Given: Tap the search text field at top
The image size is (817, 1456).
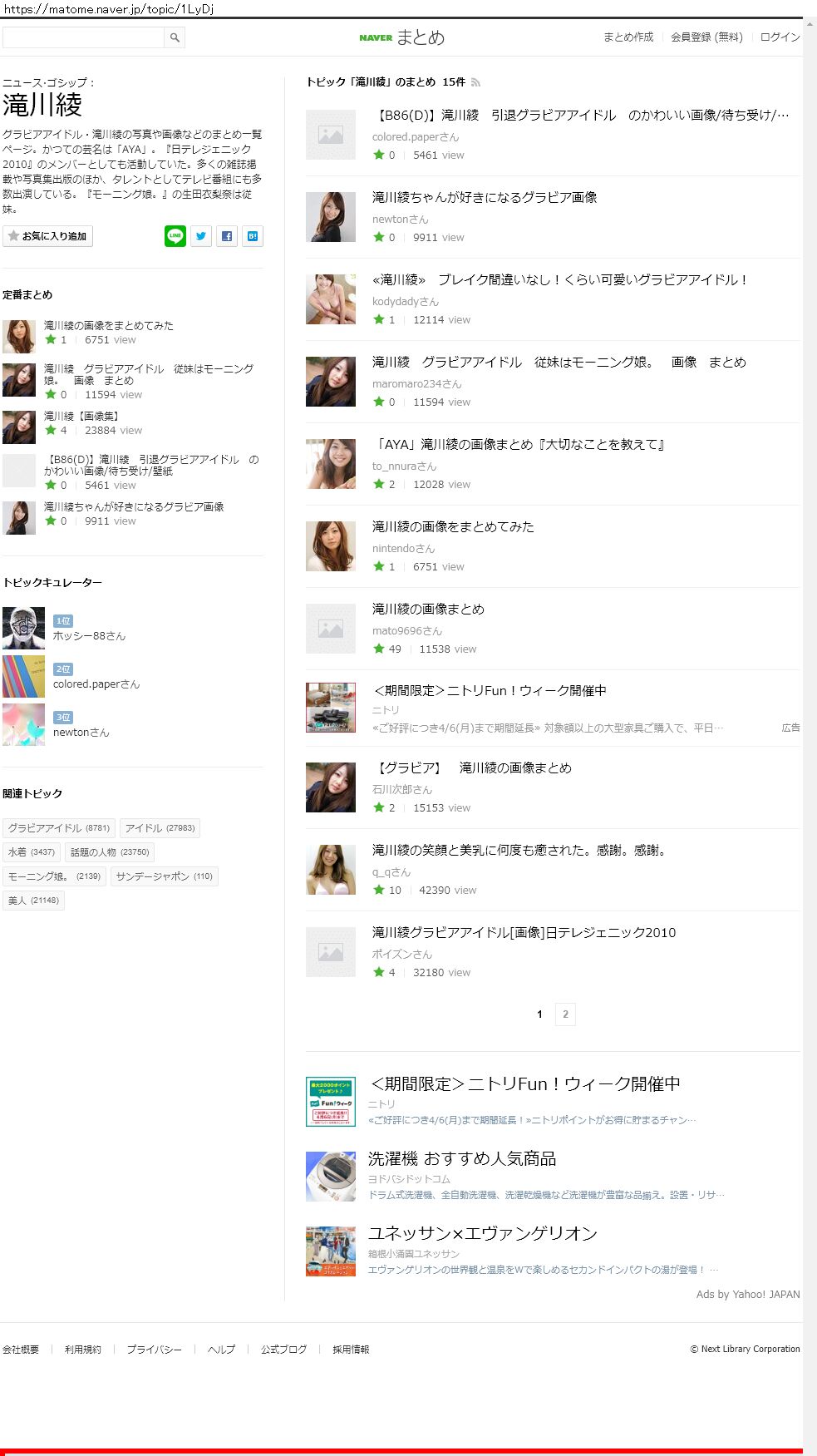Looking at the screenshot, I should click(x=83, y=37).
